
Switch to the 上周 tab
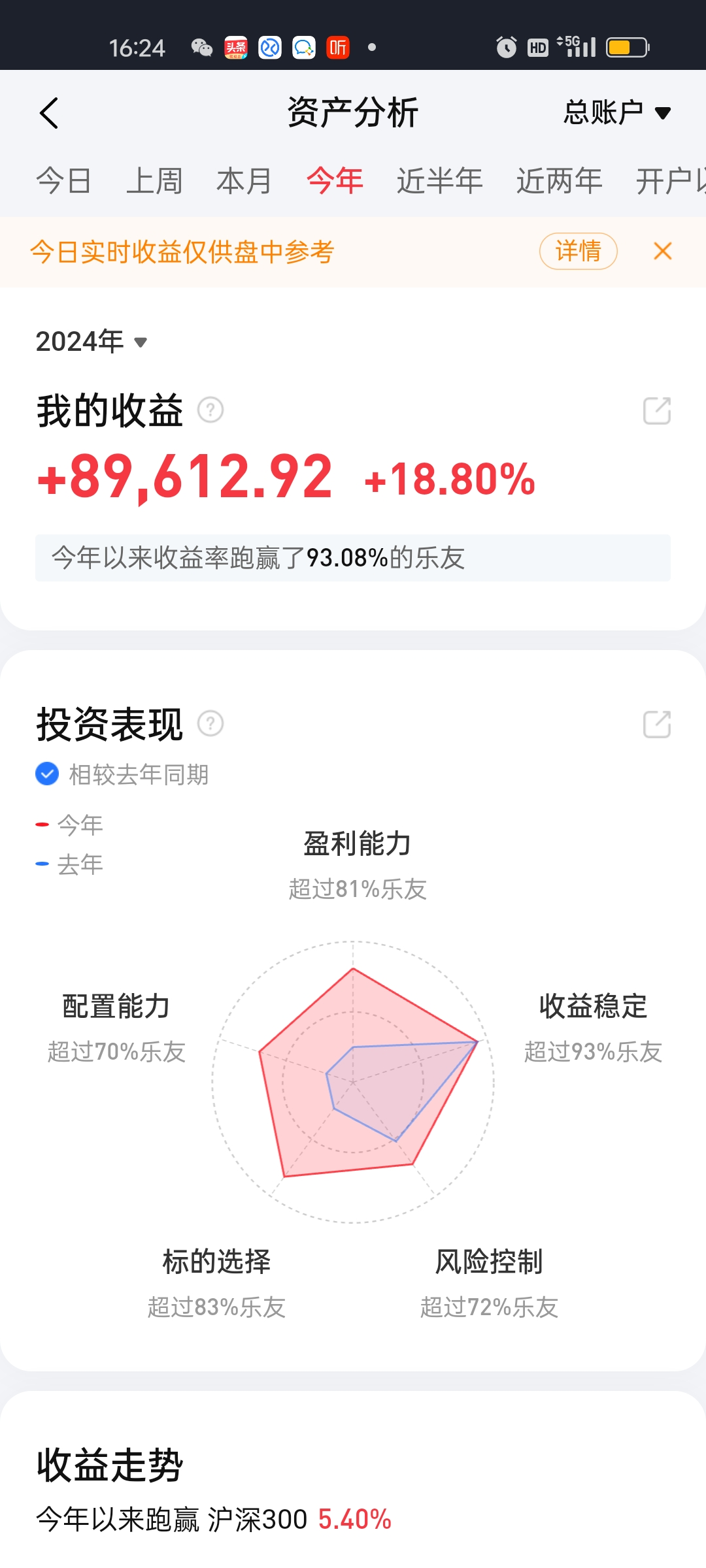tap(154, 181)
